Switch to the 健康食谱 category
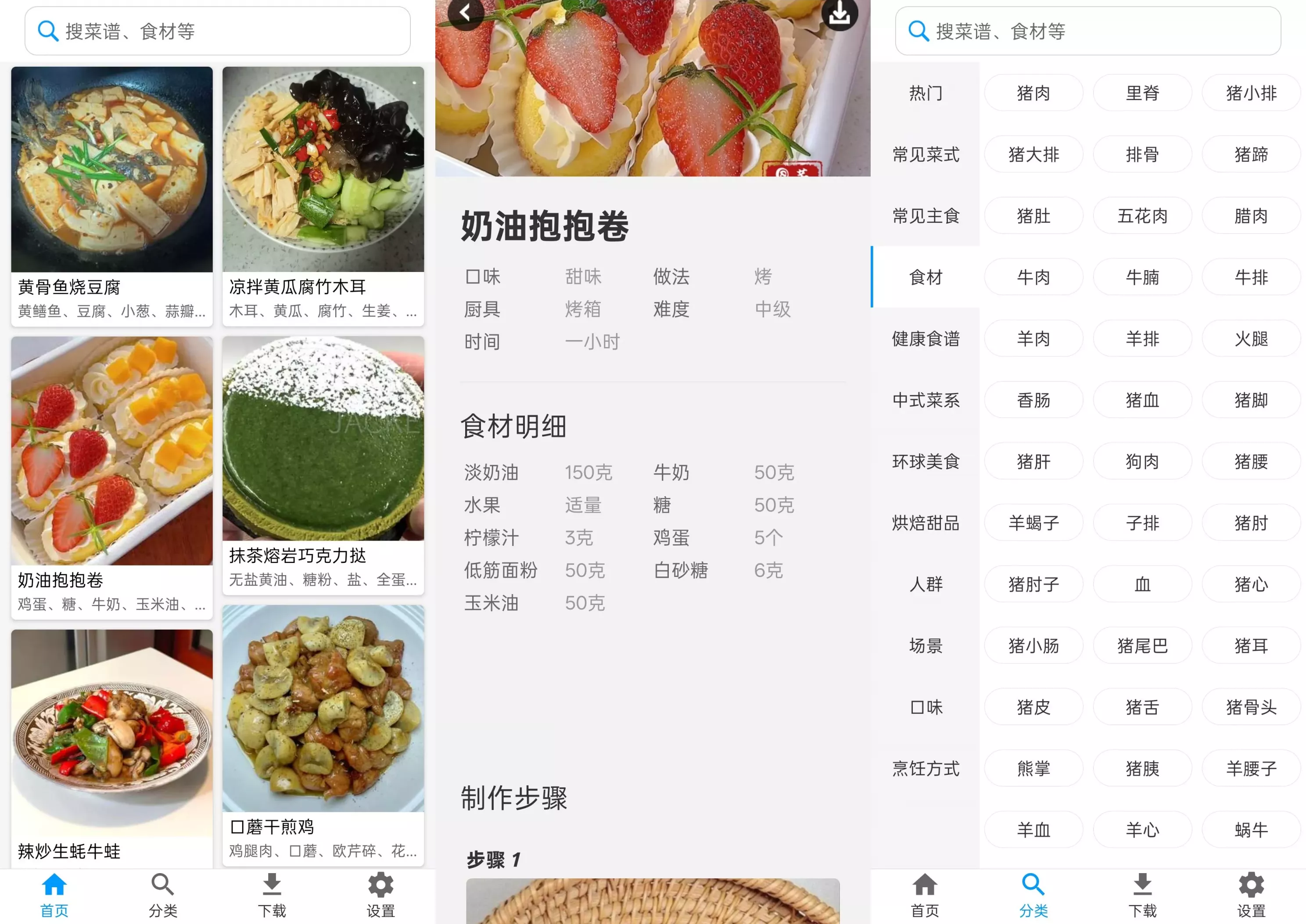The height and width of the screenshot is (924, 1306). pos(925,339)
